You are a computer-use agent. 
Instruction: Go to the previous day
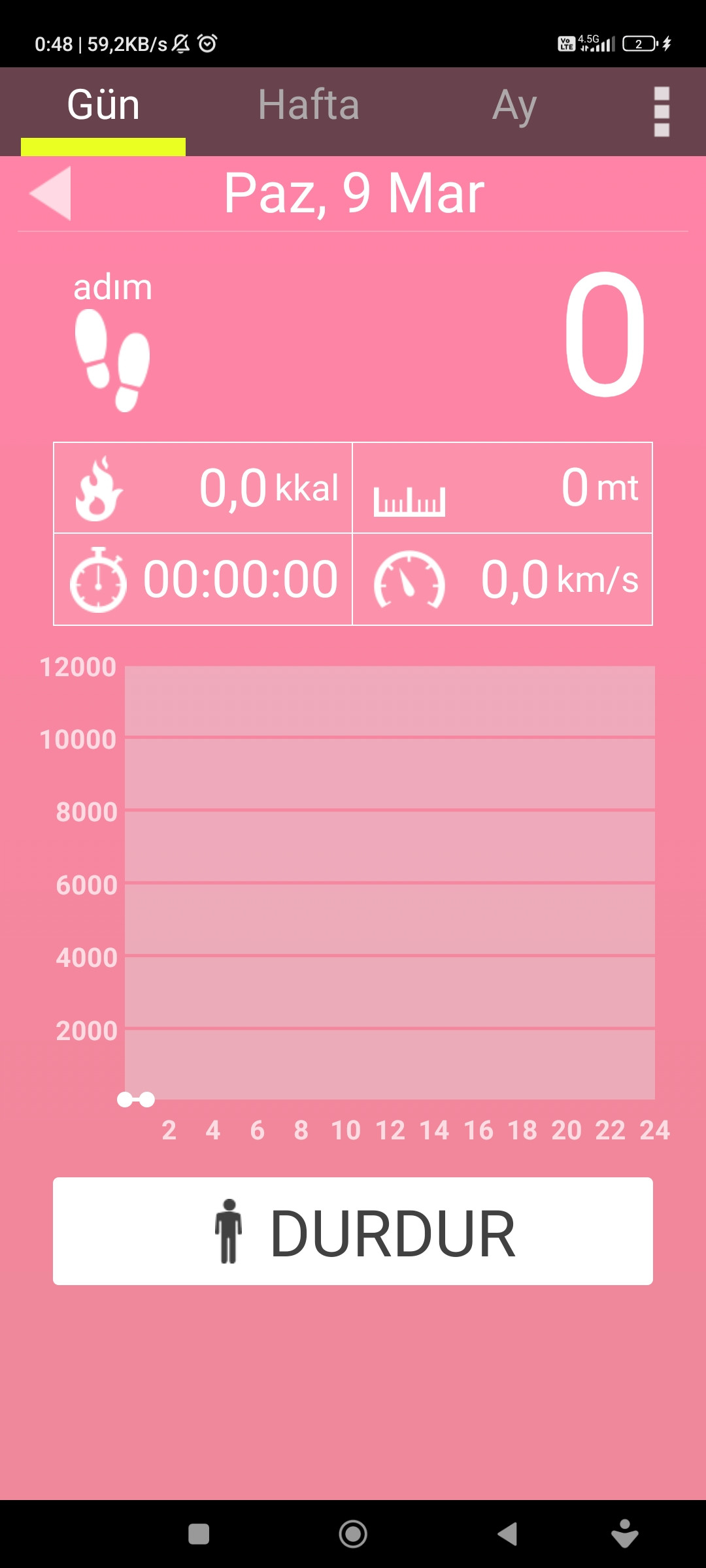click(51, 193)
